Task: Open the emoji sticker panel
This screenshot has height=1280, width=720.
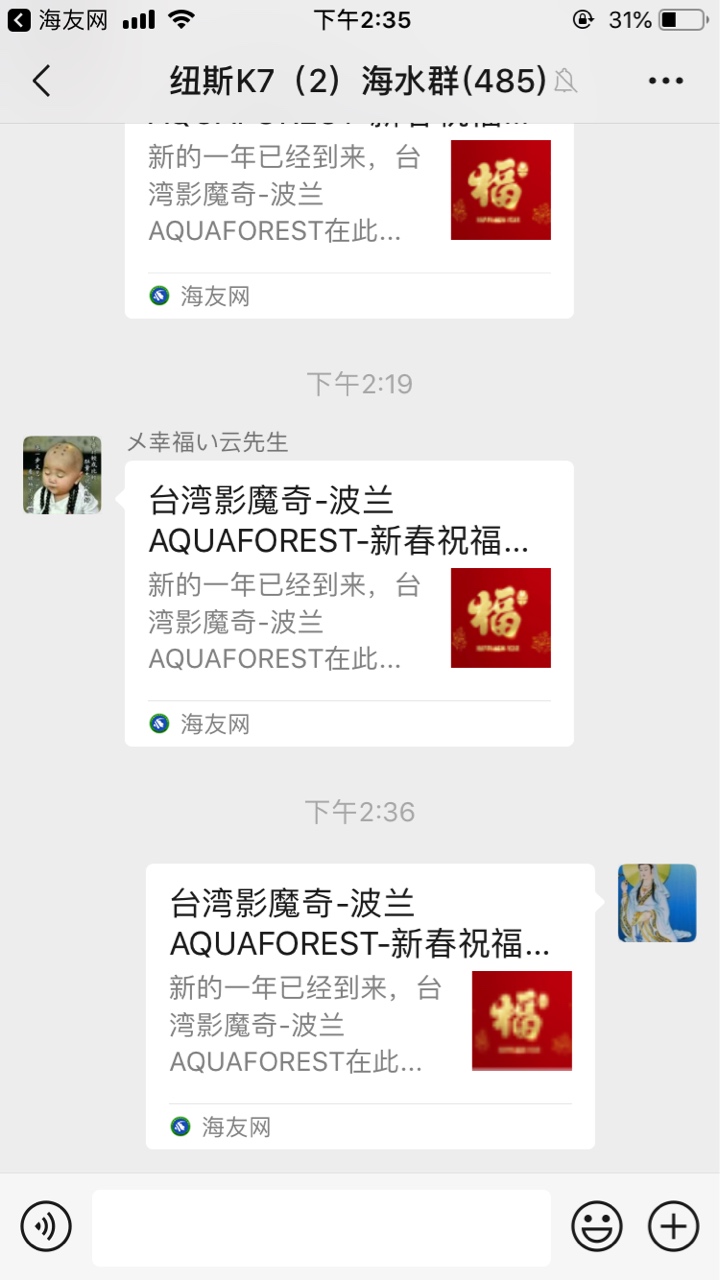Action: (597, 1226)
